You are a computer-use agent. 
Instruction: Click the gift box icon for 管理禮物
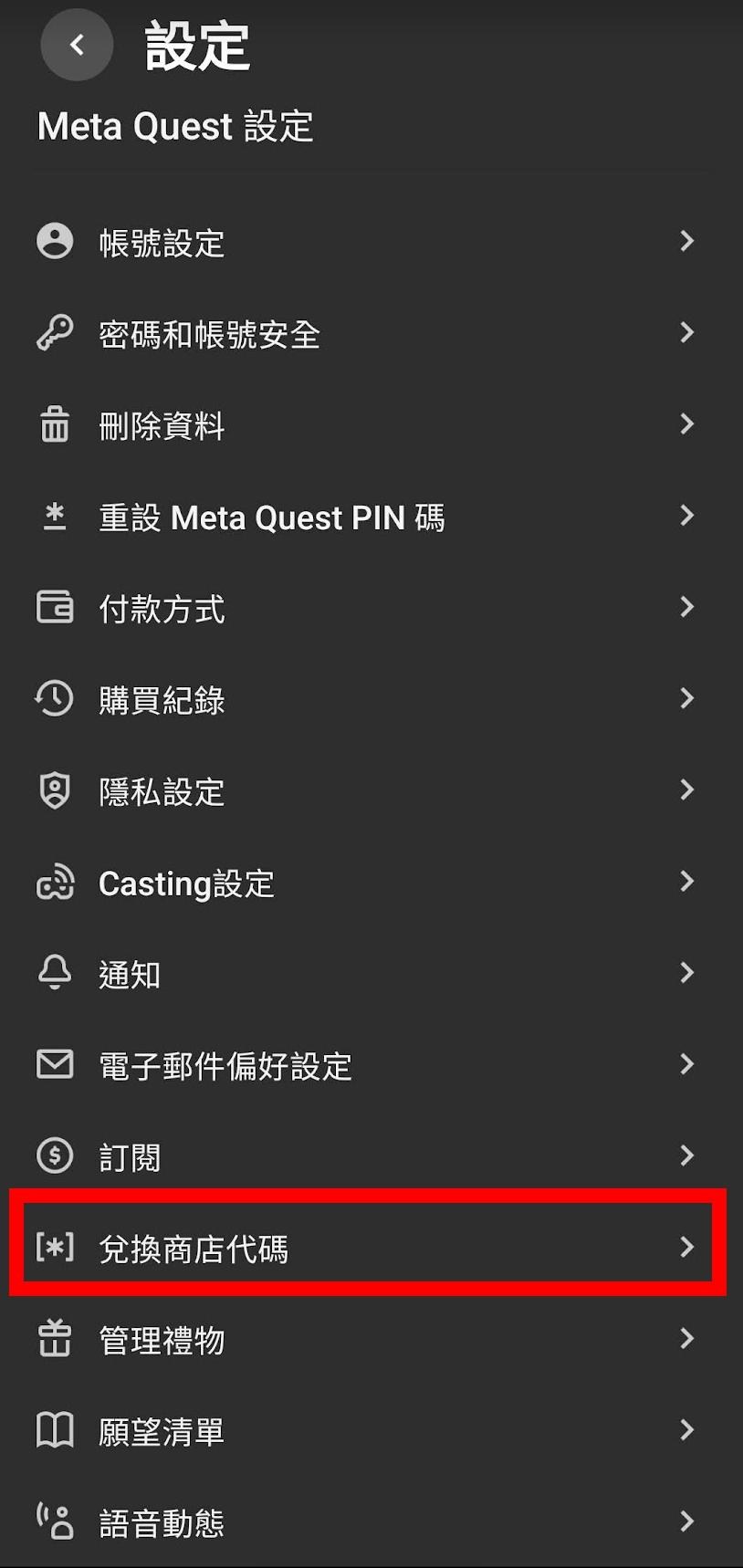tap(55, 1339)
